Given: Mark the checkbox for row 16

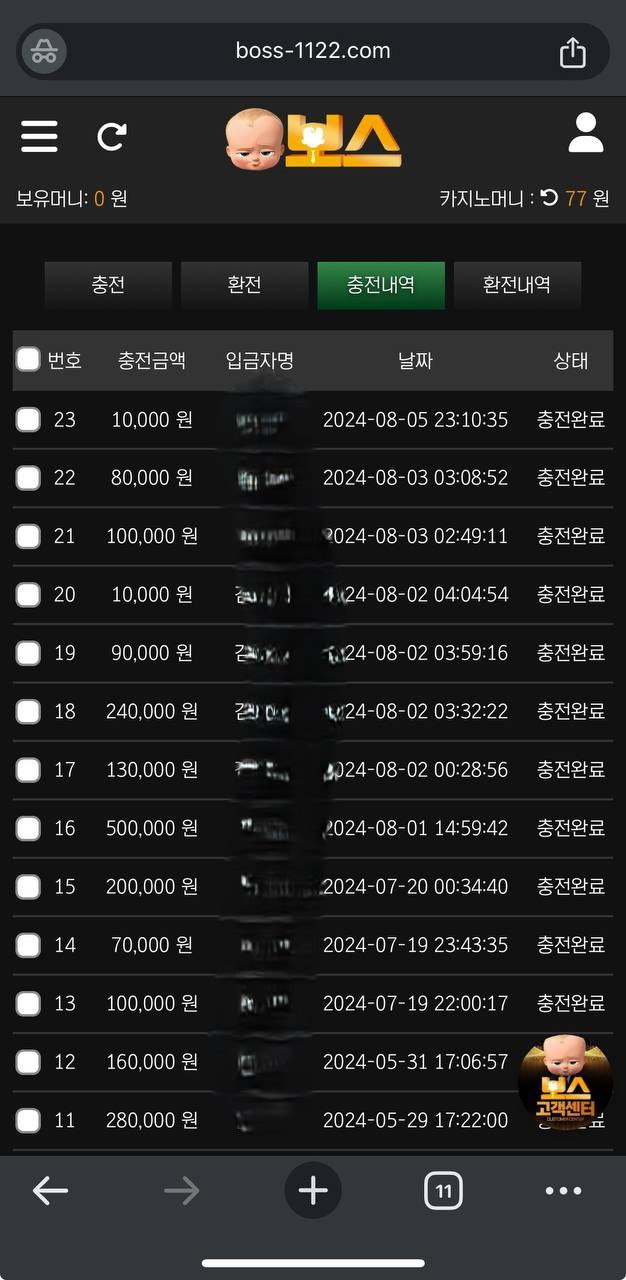Looking at the screenshot, I should click(x=28, y=828).
